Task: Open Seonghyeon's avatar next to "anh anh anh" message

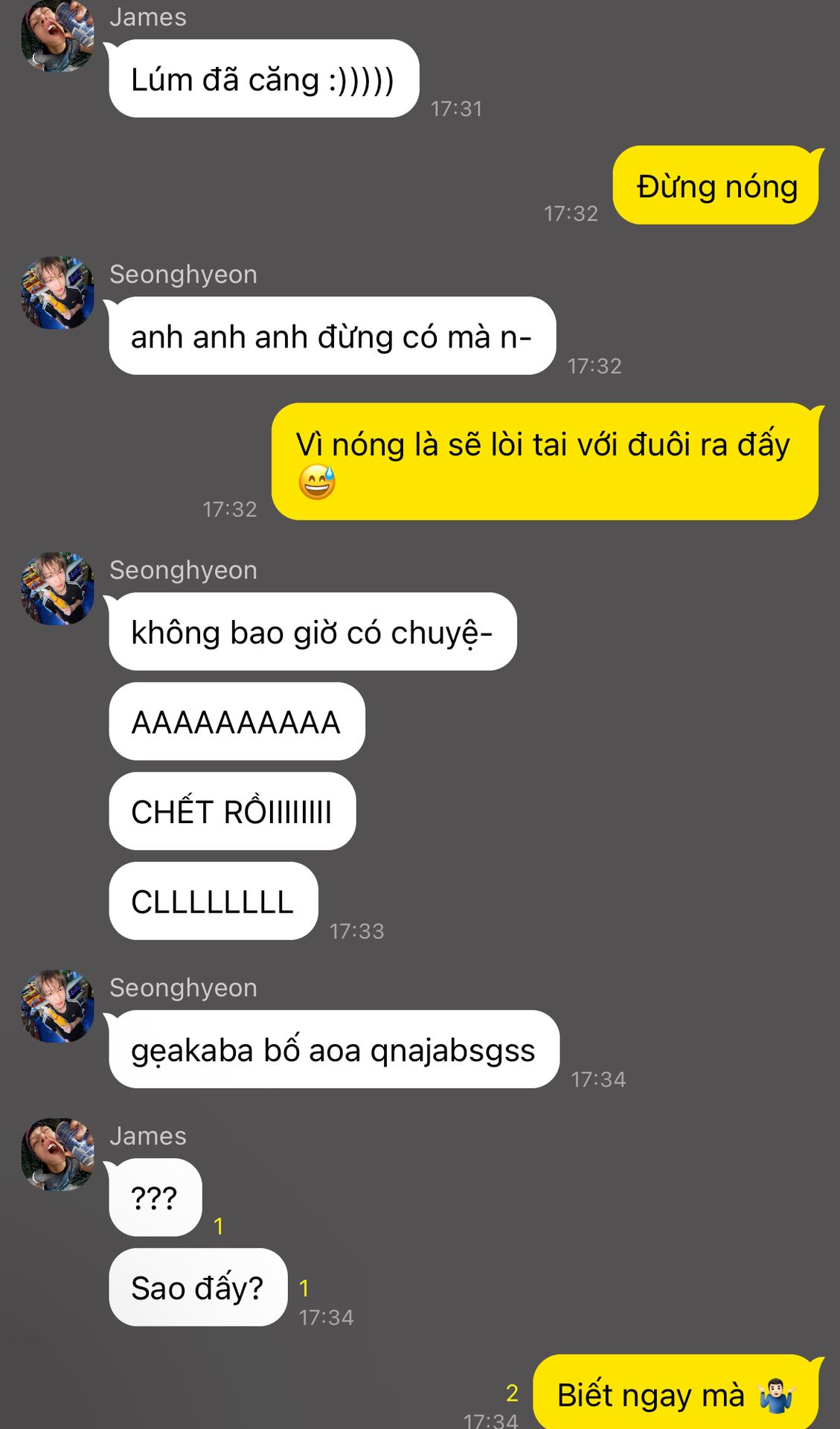Action: [57, 293]
